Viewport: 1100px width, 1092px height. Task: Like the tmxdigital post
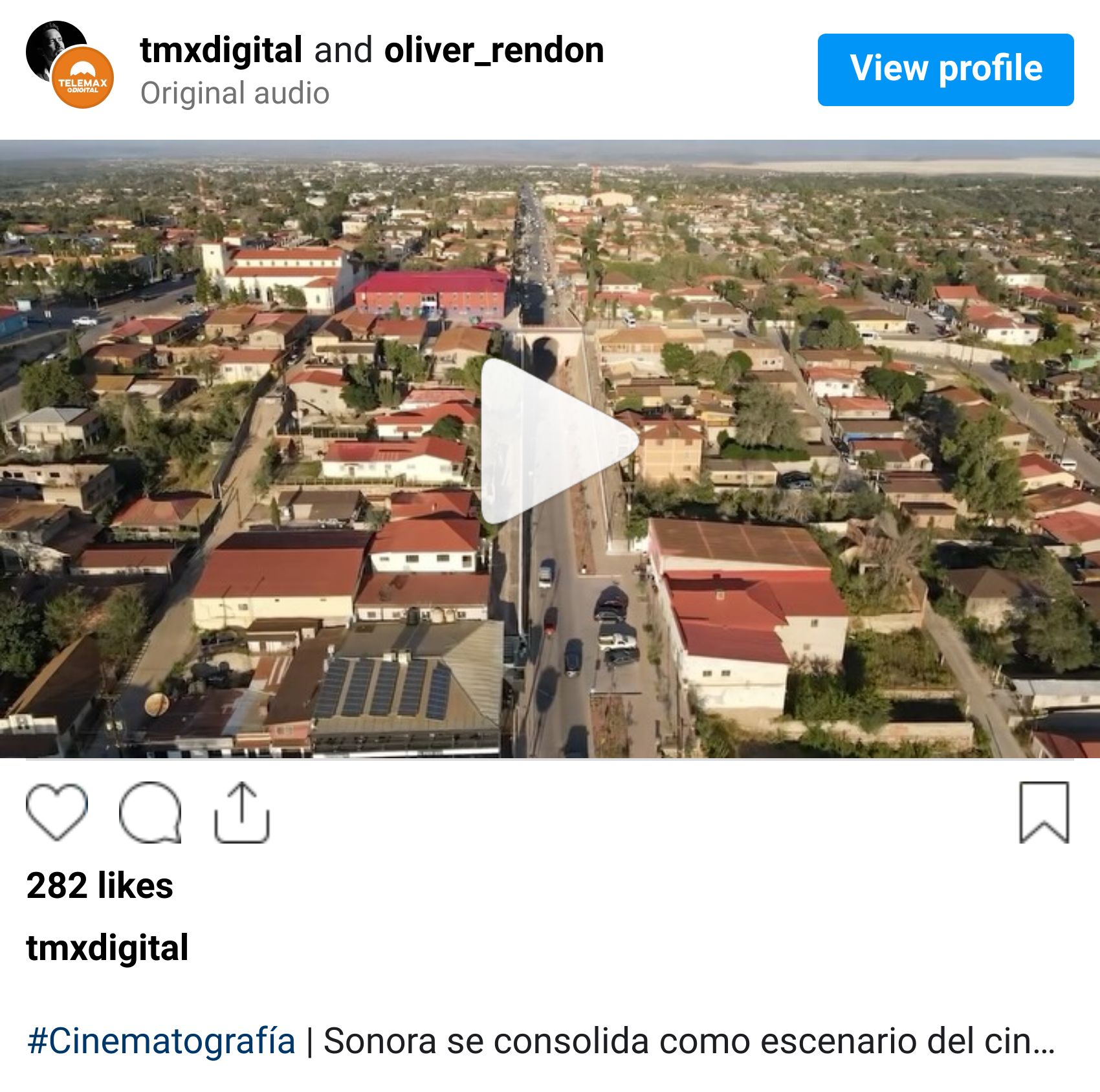[x=57, y=812]
